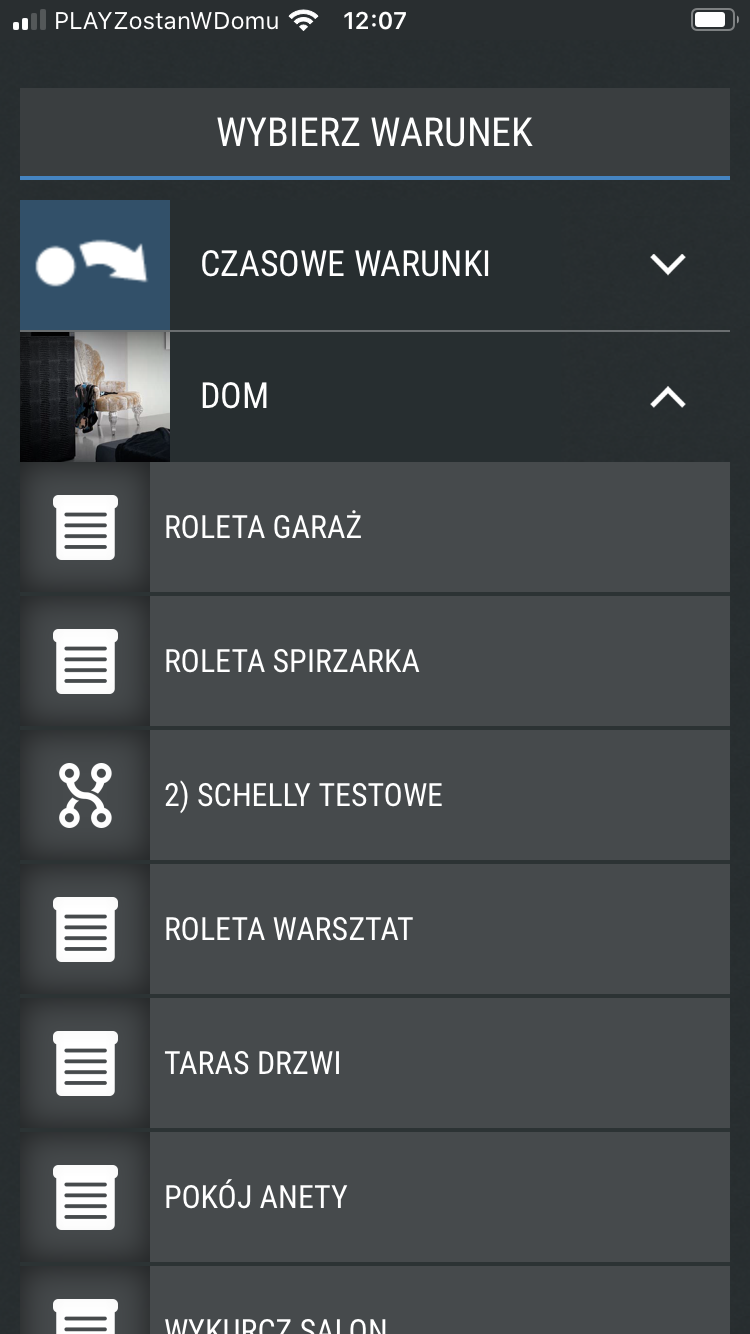
Task: Open 2) Schelly Testowe item
Action: (x=375, y=795)
